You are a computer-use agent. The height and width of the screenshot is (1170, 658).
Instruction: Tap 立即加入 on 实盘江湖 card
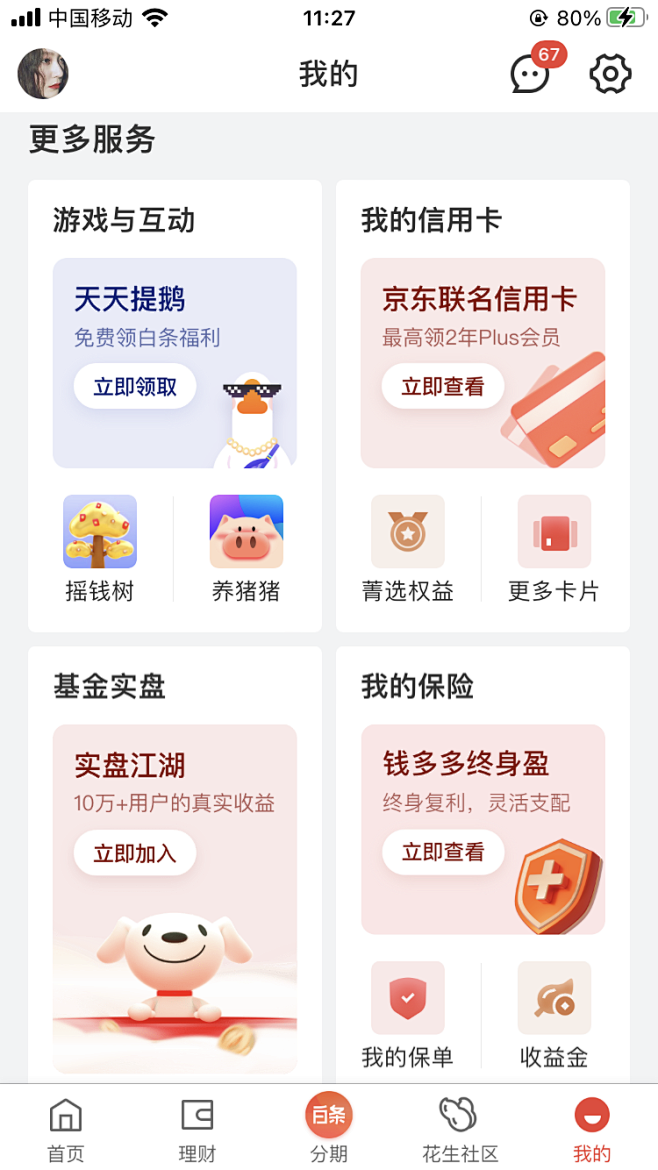(134, 853)
